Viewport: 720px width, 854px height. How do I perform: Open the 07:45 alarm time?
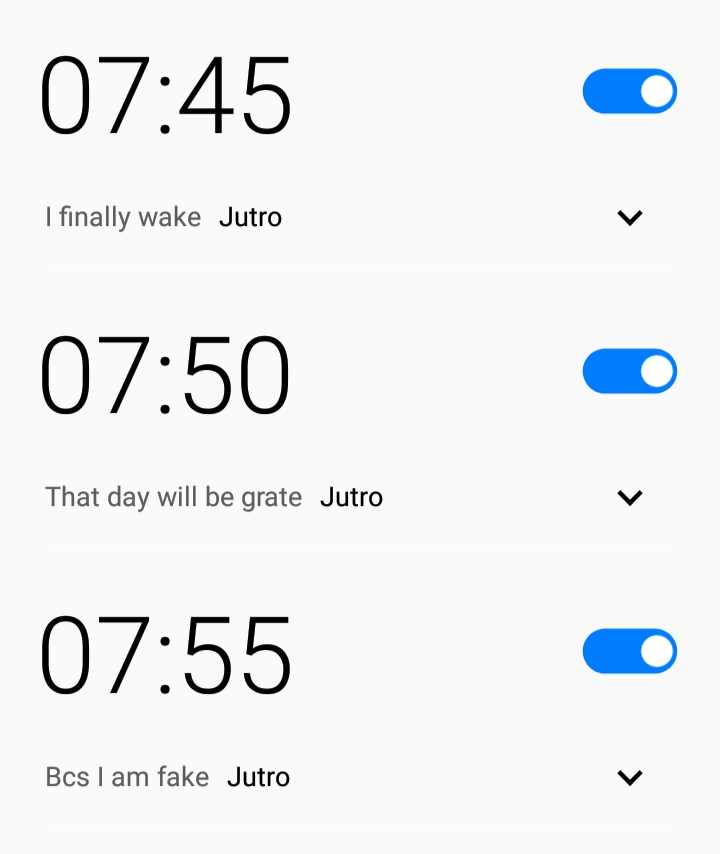(x=165, y=96)
